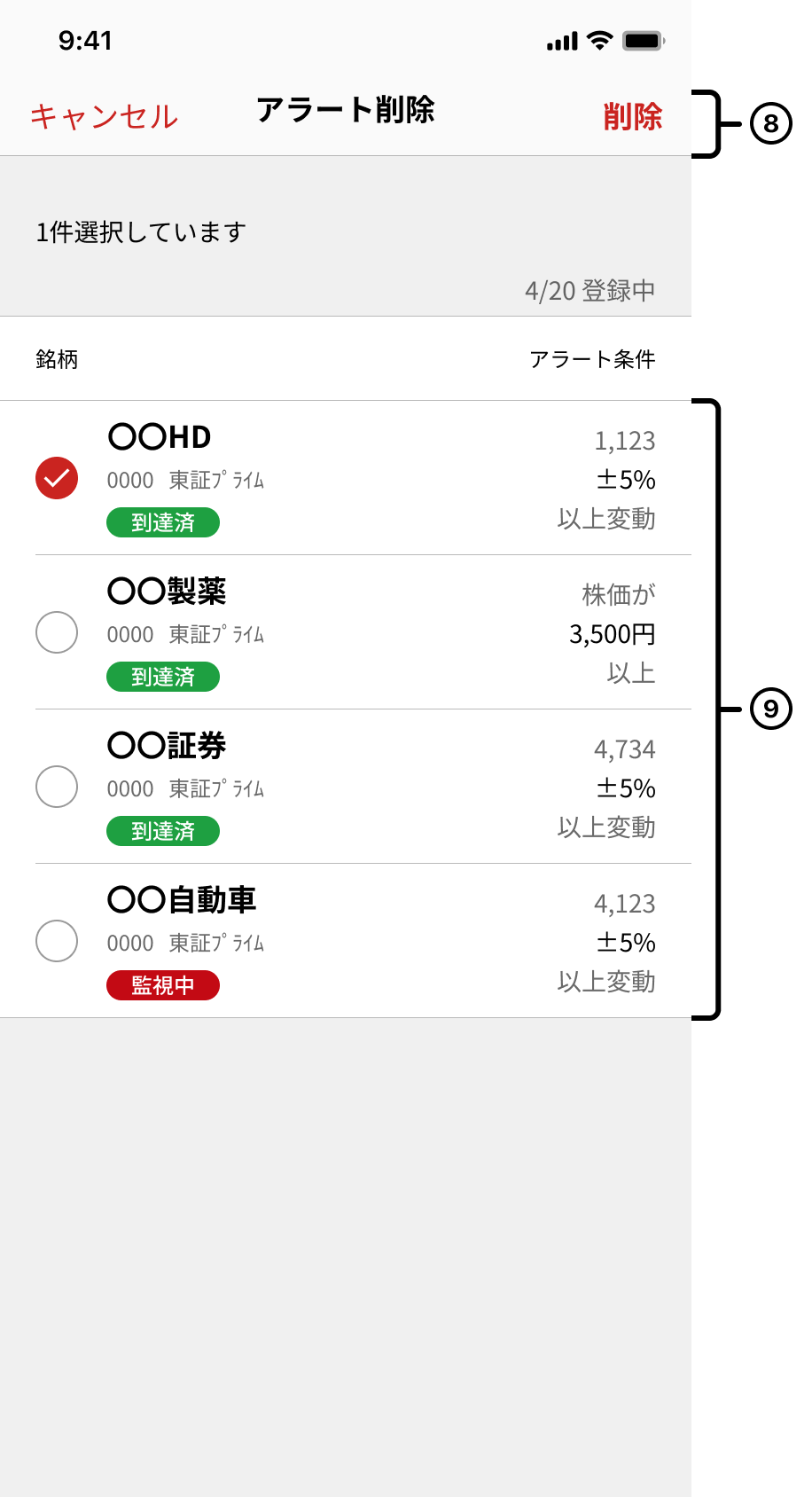Uncheck the selected 〇〇HD alert
Image resolution: width=812 pixels, height=1497 pixels.
(x=57, y=478)
